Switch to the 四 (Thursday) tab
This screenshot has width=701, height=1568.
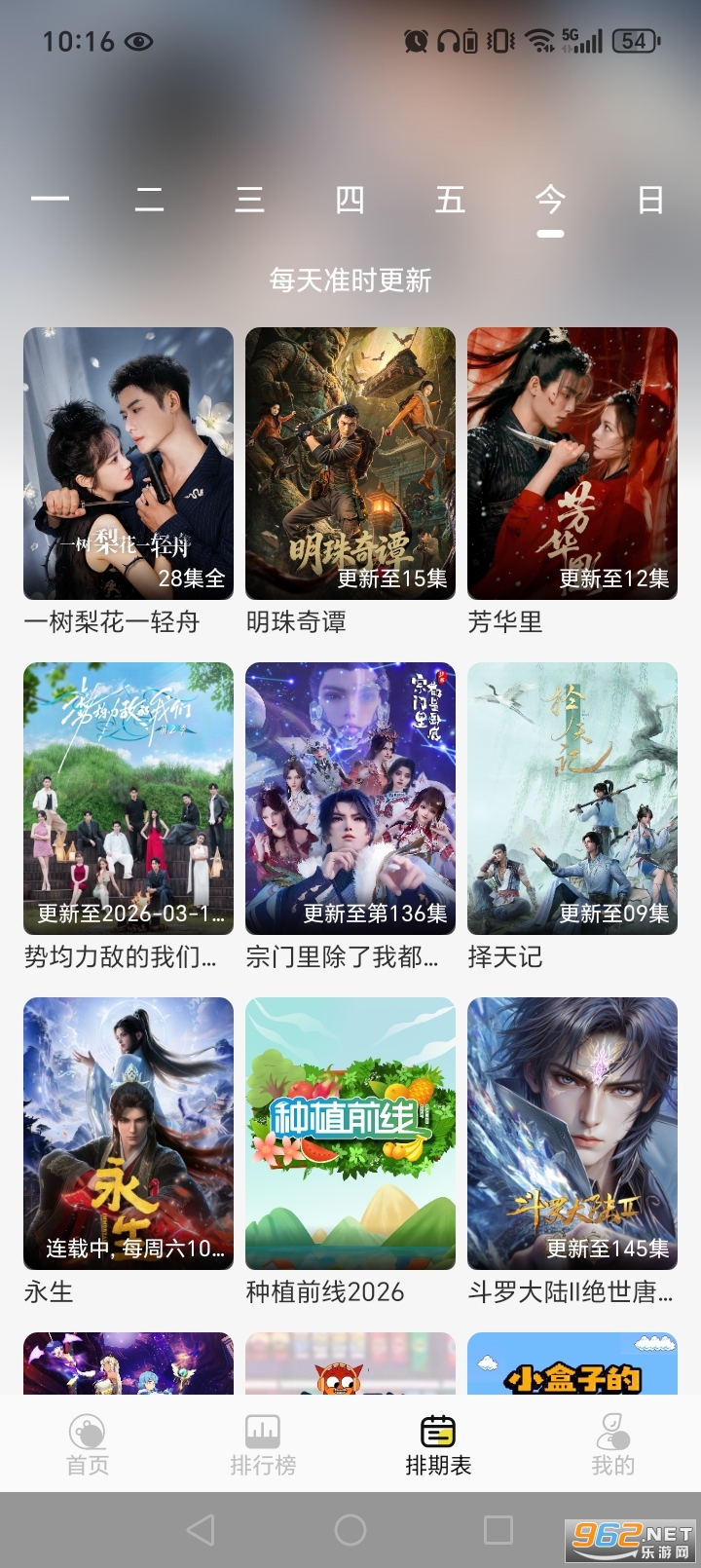click(350, 200)
